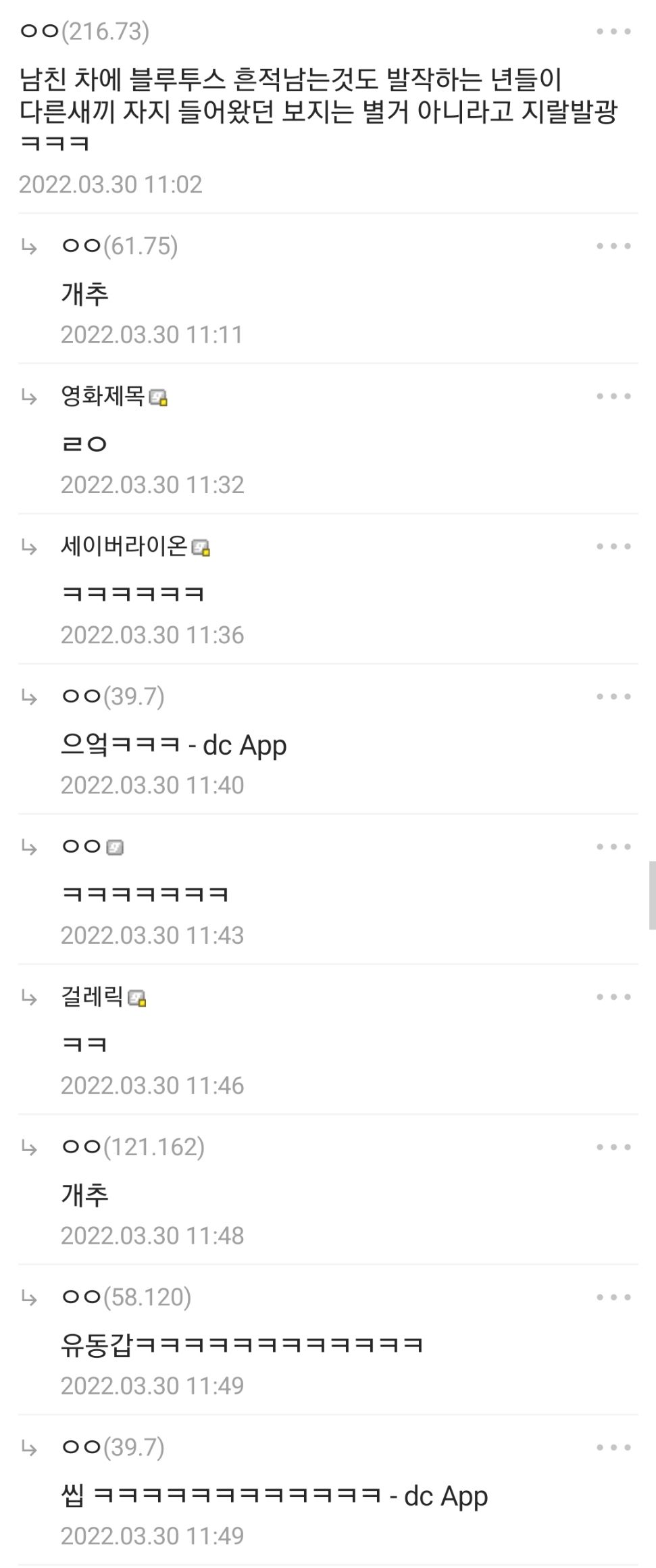The height and width of the screenshot is (1568, 656).
Task: Open the three-dot menu for 세이버라이온's reply
Action: tap(613, 547)
